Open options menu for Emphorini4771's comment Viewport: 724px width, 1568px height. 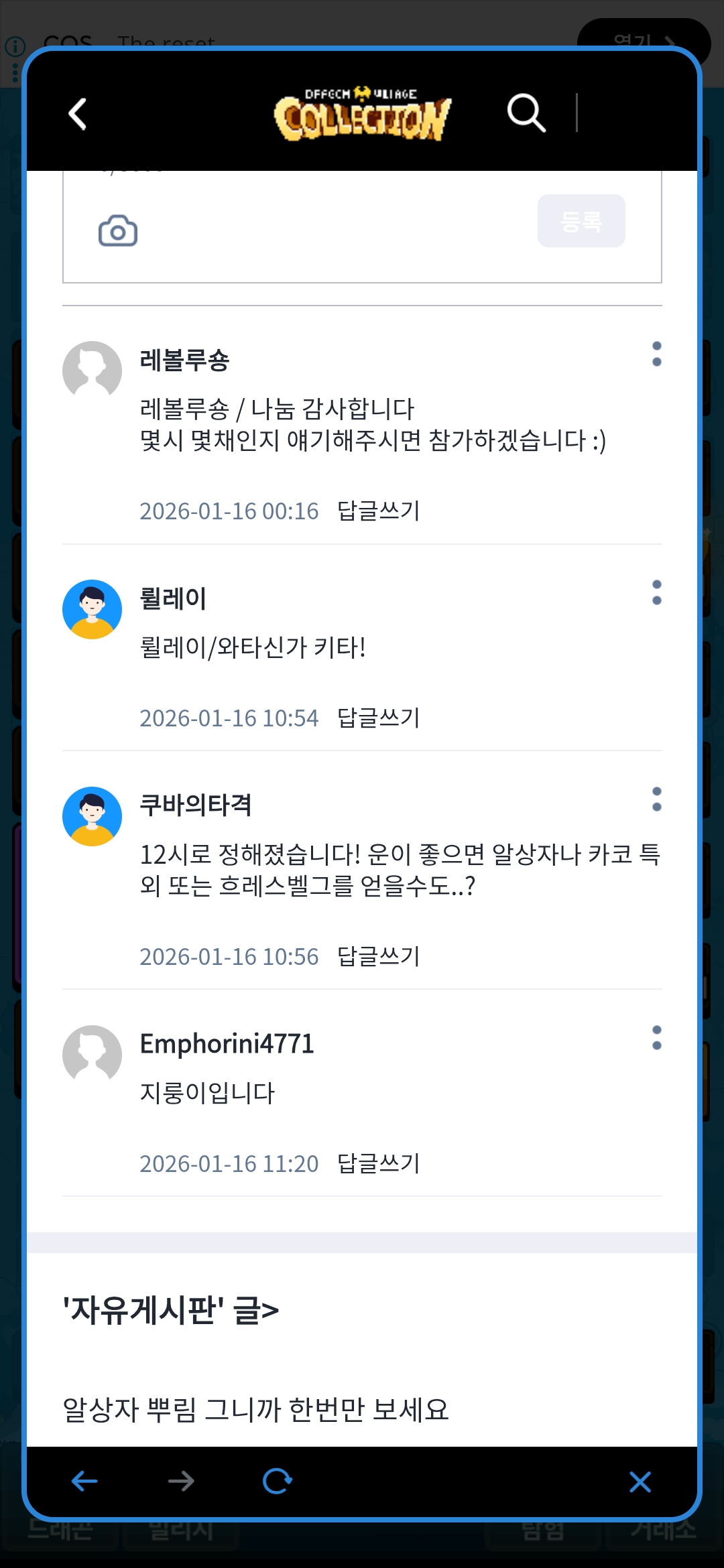(x=656, y=1038)
